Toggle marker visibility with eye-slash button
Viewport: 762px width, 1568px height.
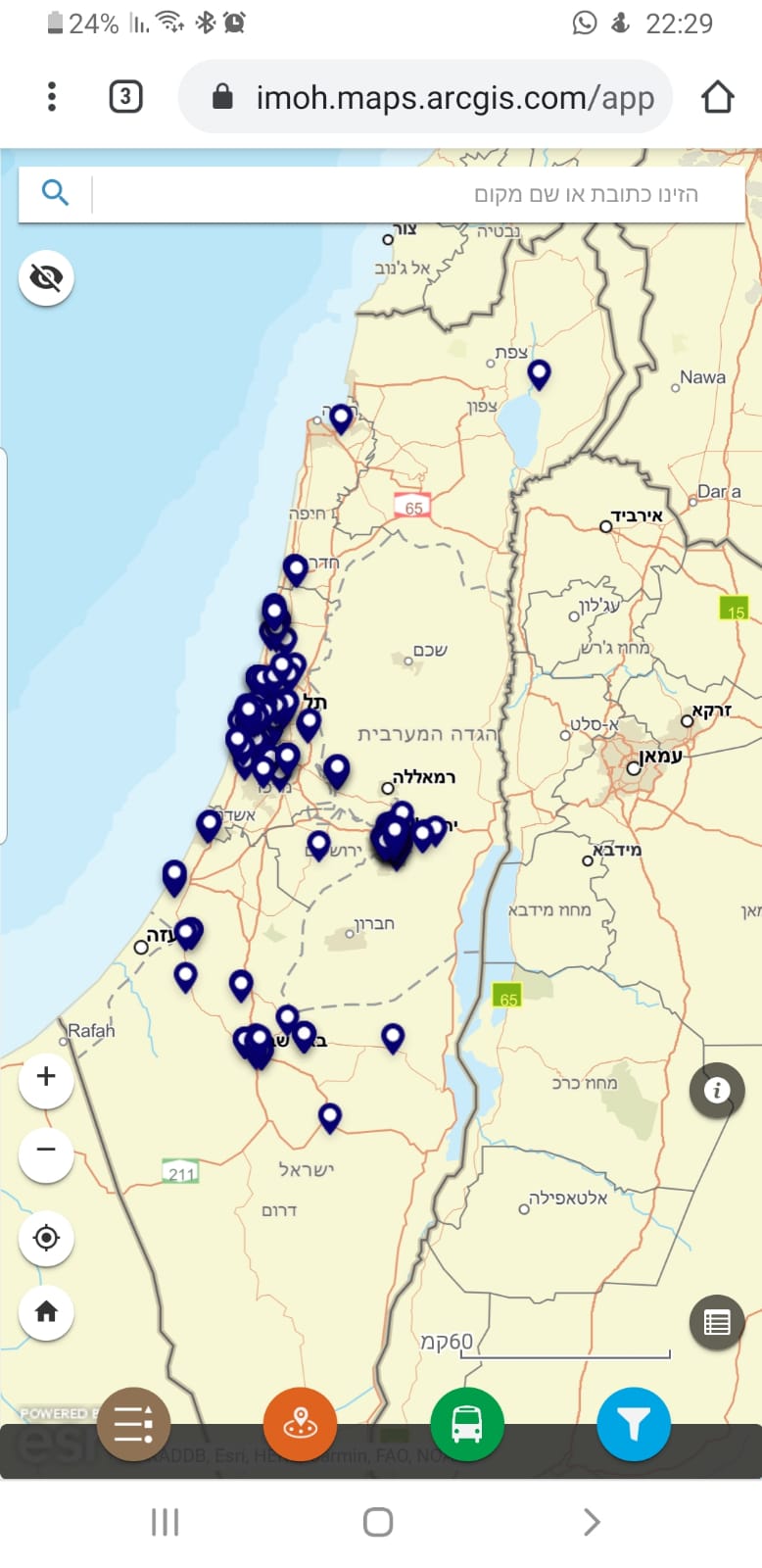[x=46, y=277]
